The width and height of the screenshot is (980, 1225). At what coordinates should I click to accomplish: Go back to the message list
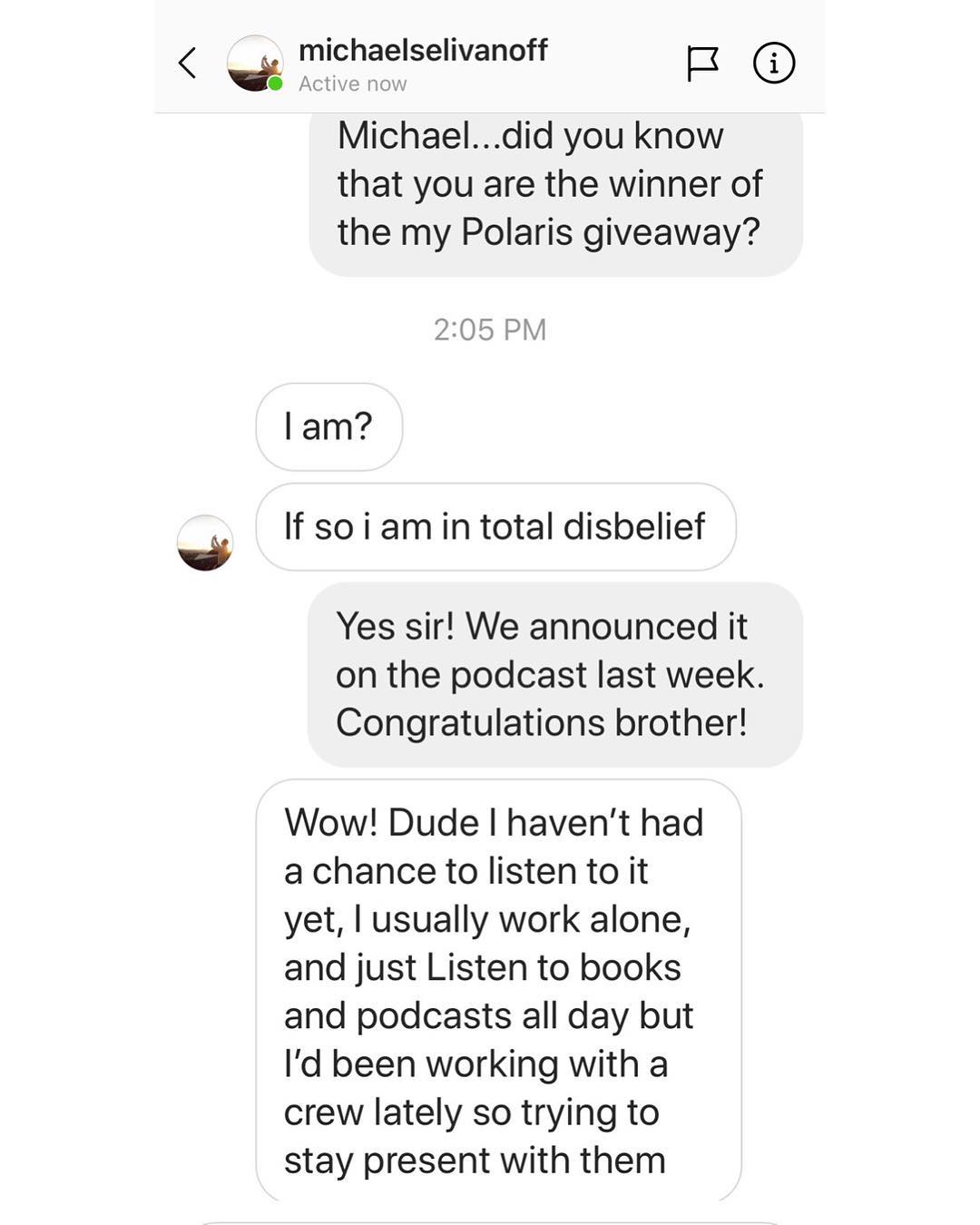point(188,63)
